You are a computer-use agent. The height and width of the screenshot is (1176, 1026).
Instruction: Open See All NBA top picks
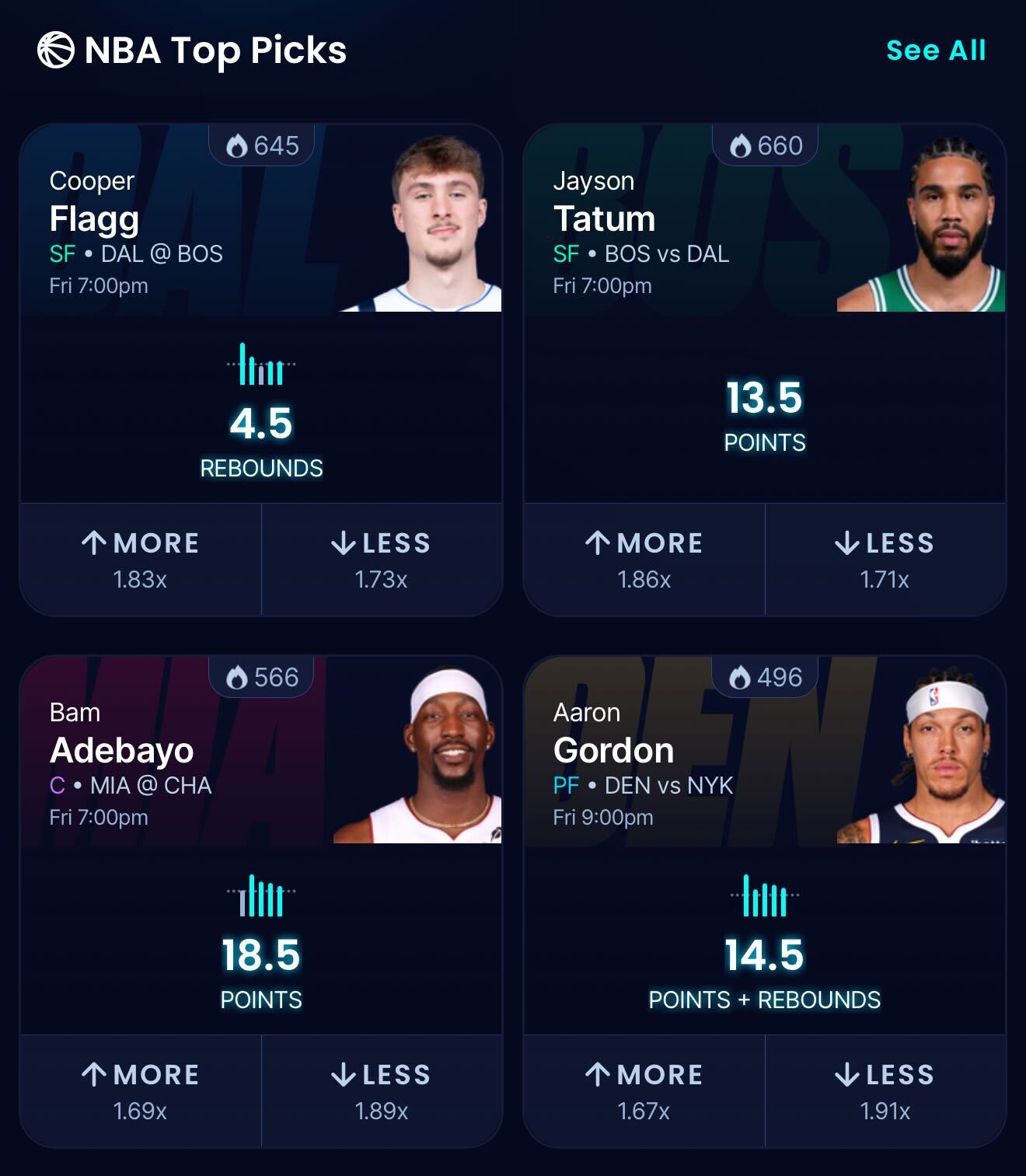pos(936,51)
